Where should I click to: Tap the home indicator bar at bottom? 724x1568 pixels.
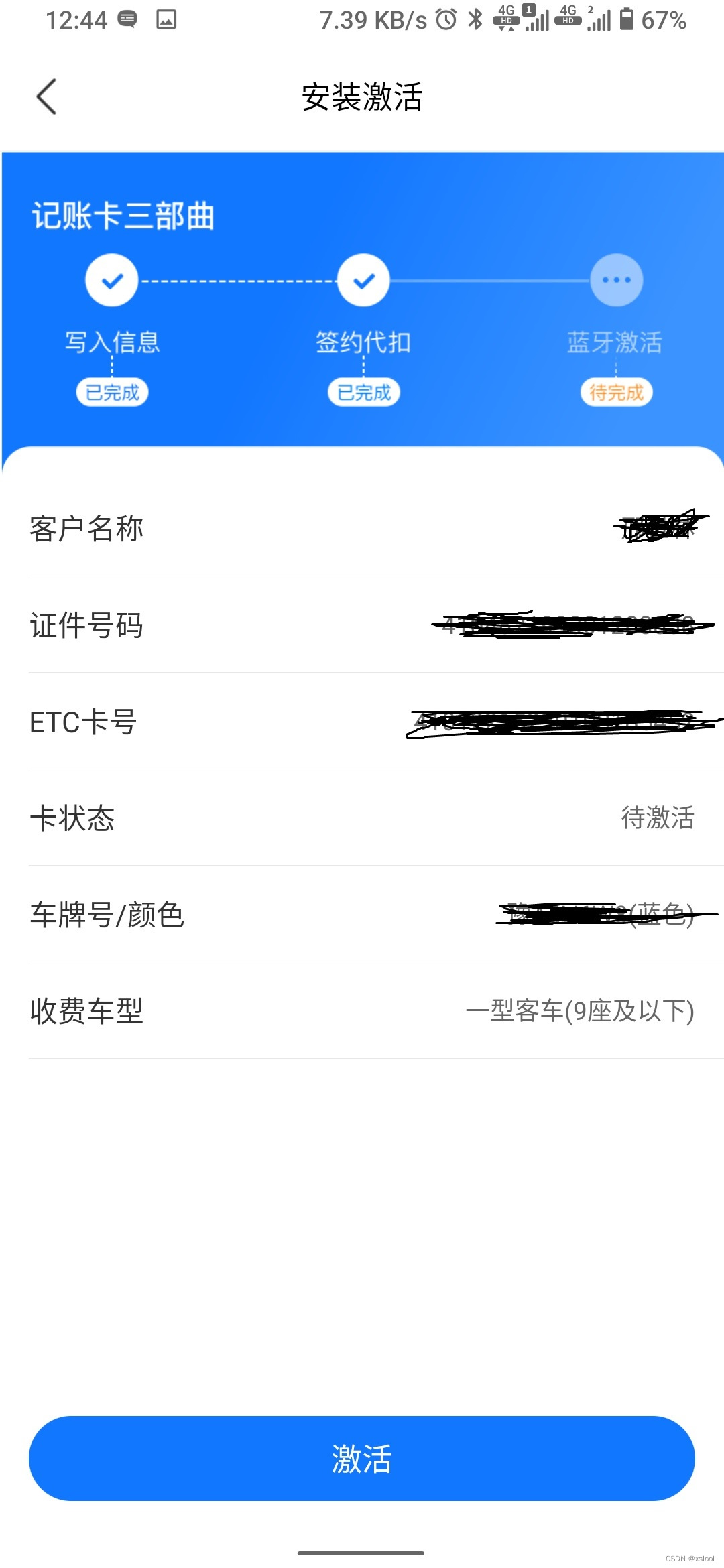point(362,1555)
